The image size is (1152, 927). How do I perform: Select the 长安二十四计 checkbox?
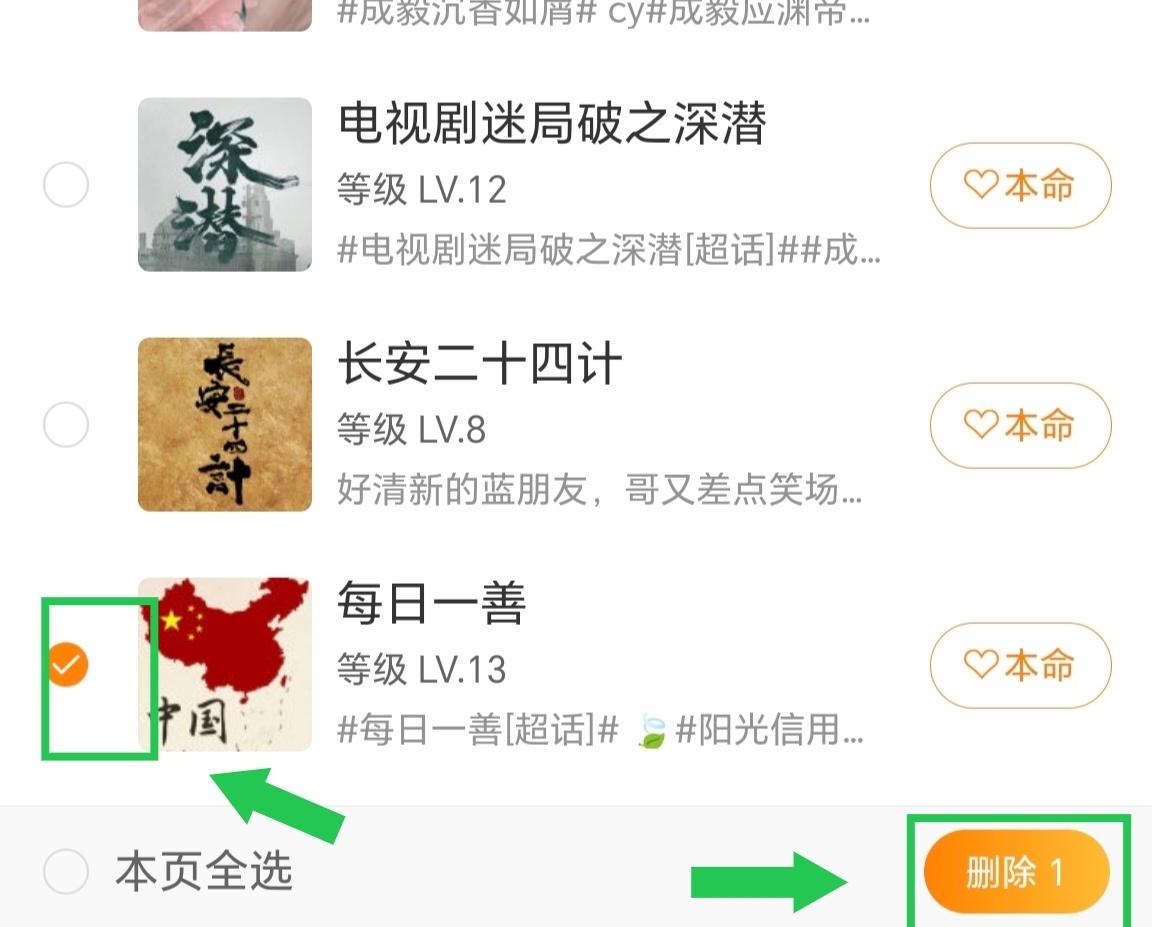66,426
